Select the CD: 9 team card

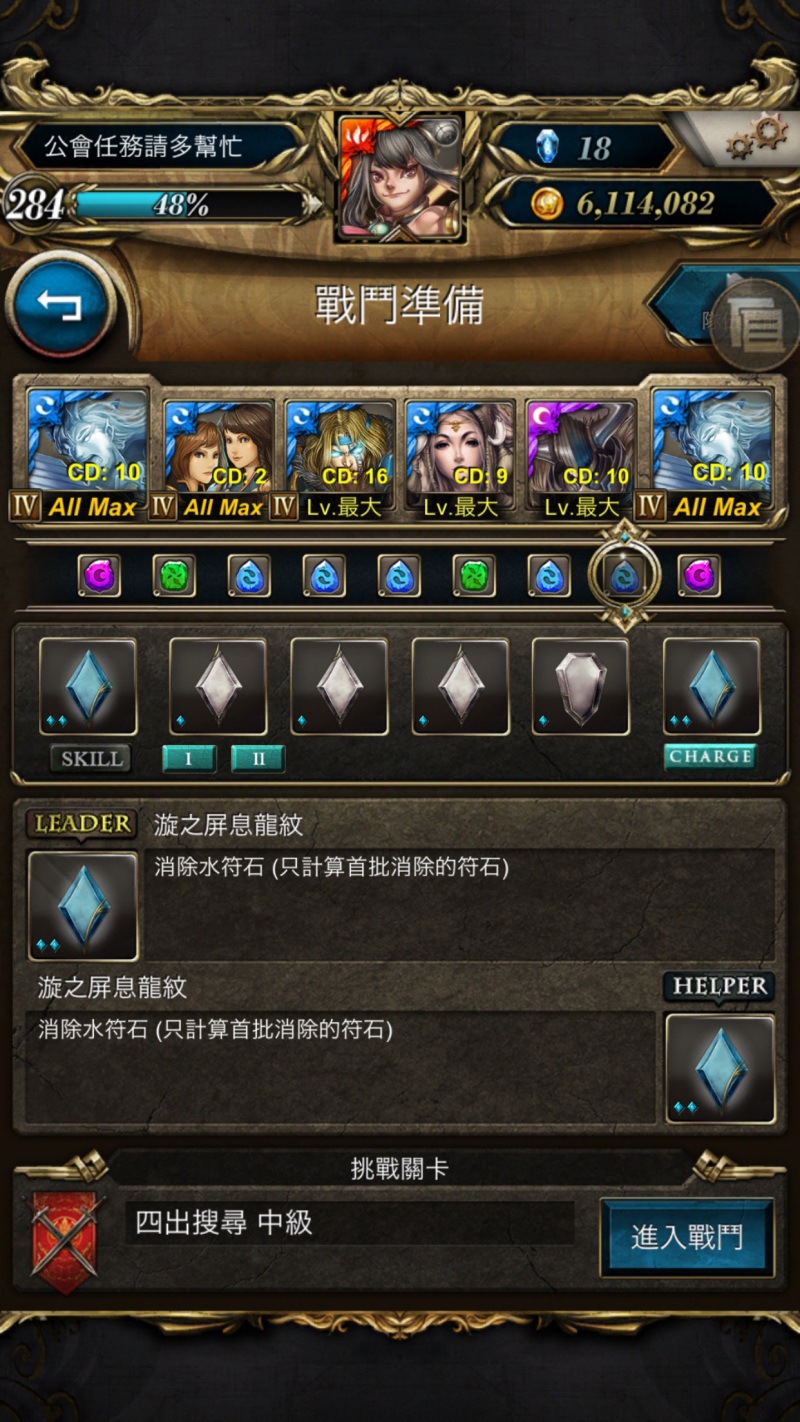[460, 459]
